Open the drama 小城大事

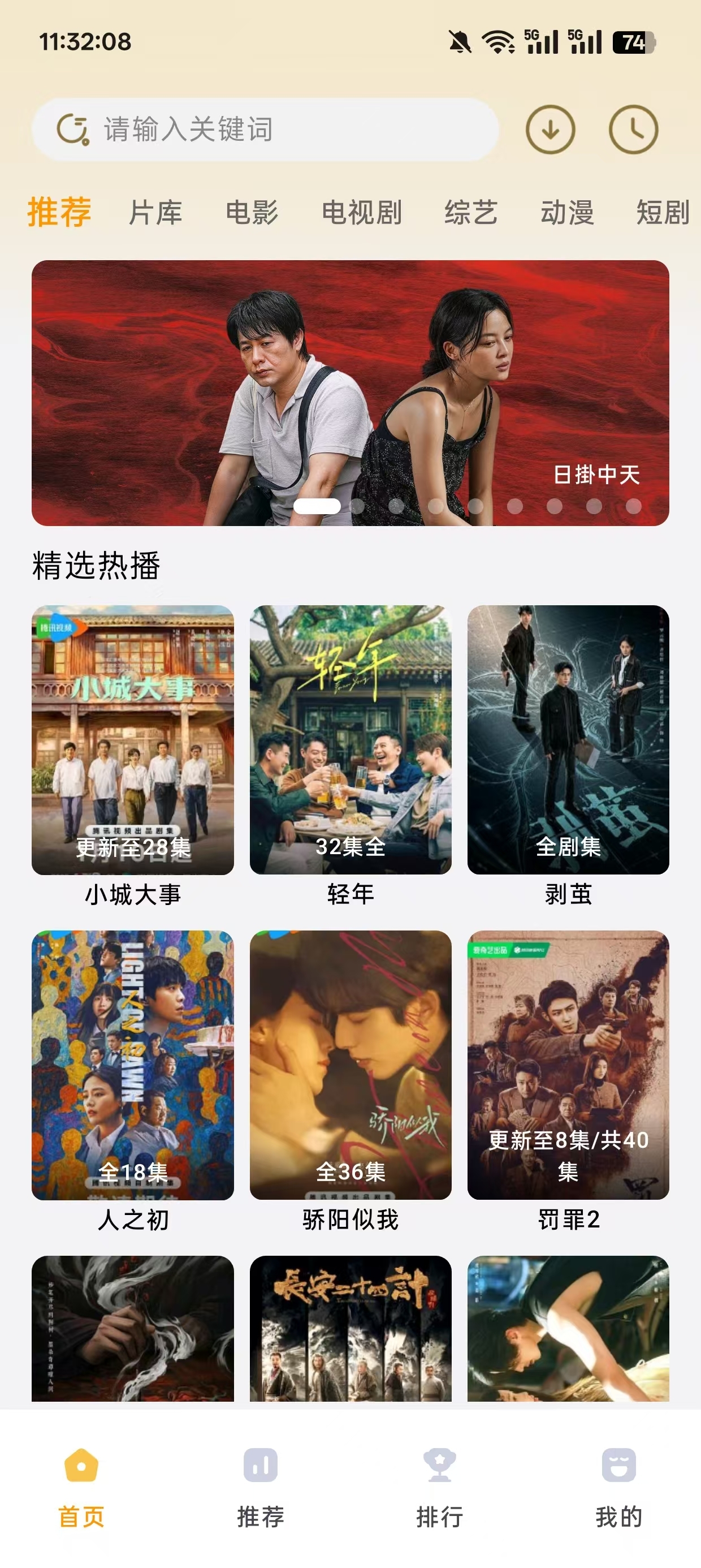[133, 743]
